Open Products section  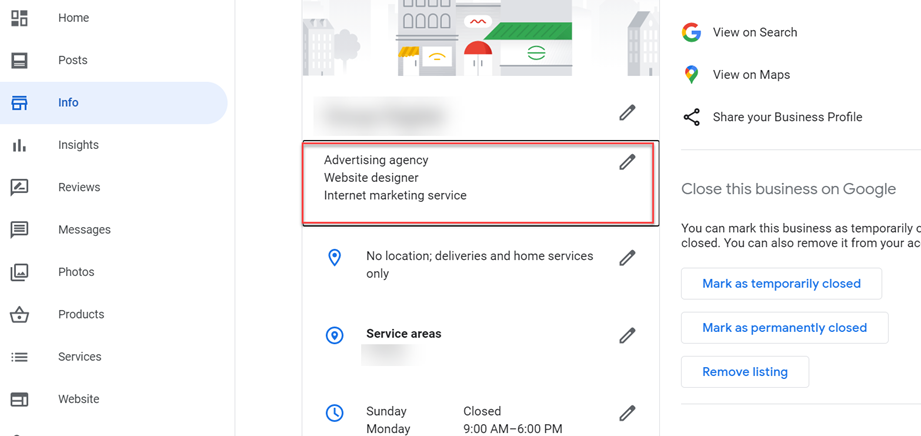pos(81,314)
